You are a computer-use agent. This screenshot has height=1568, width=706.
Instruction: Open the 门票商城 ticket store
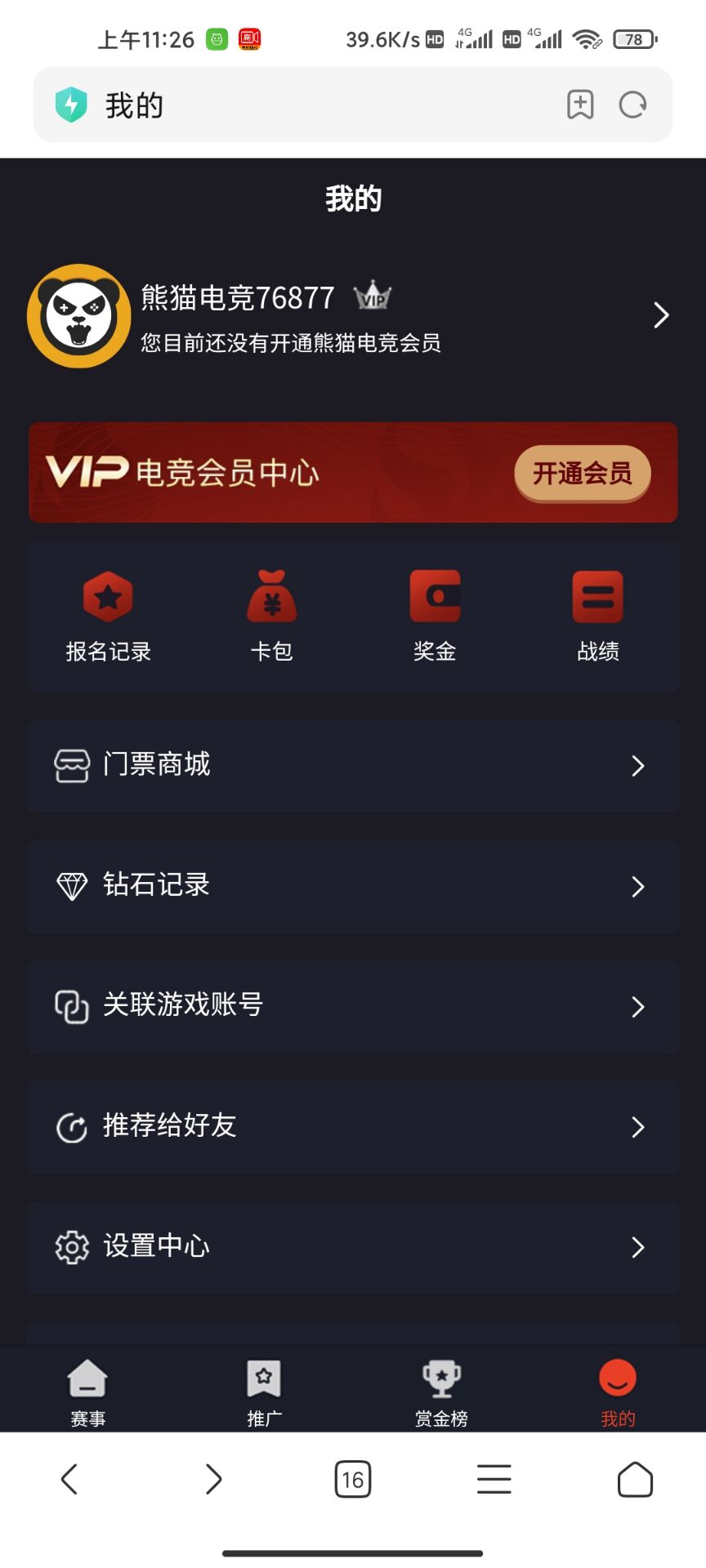(353, 765)
